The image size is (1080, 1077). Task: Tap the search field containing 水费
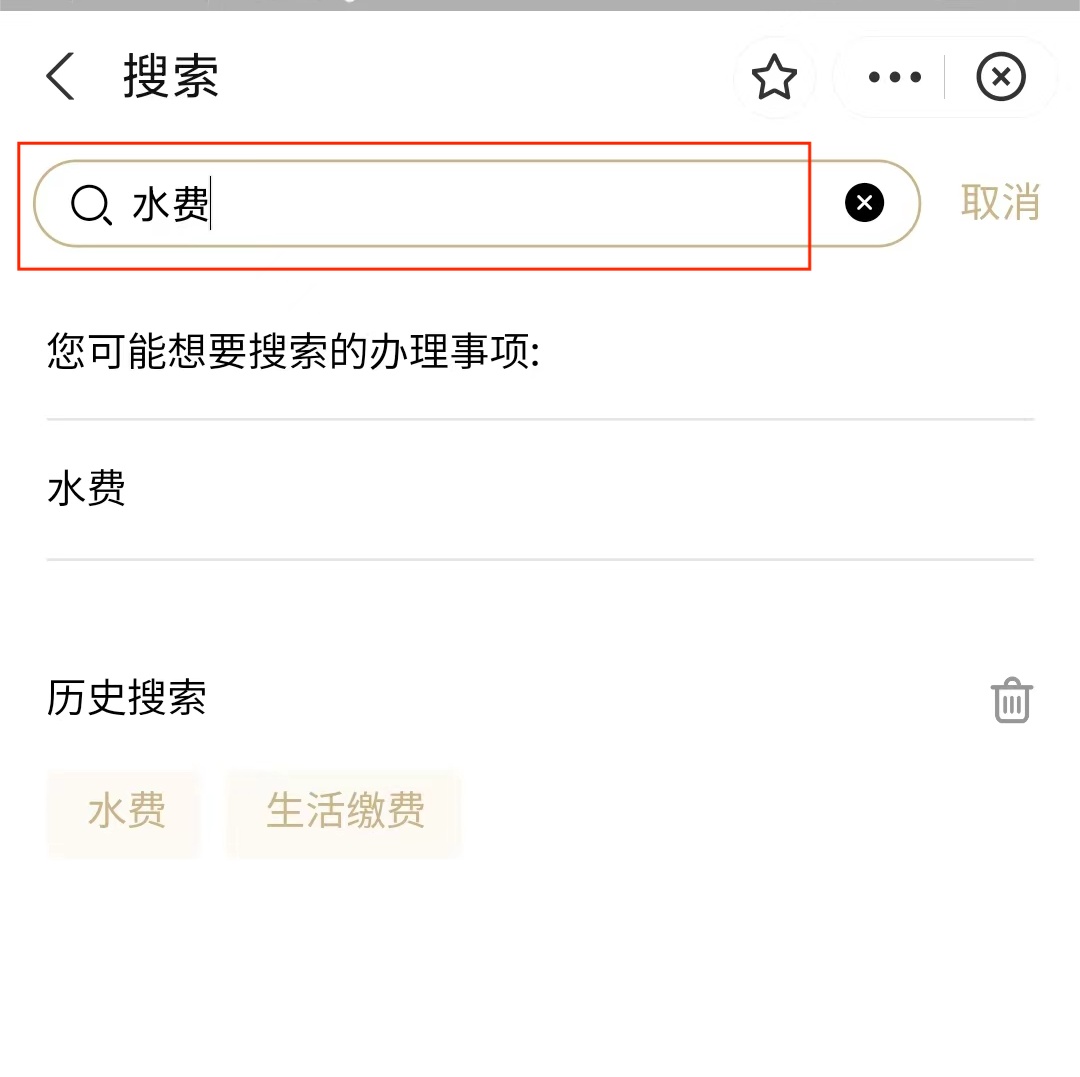(480, 204)
